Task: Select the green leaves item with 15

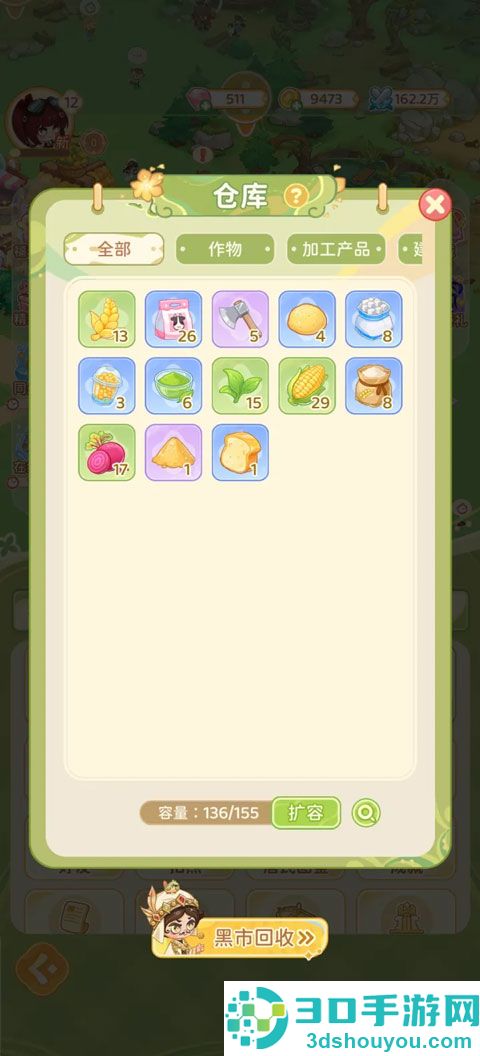Action: [x=240, y=386]
